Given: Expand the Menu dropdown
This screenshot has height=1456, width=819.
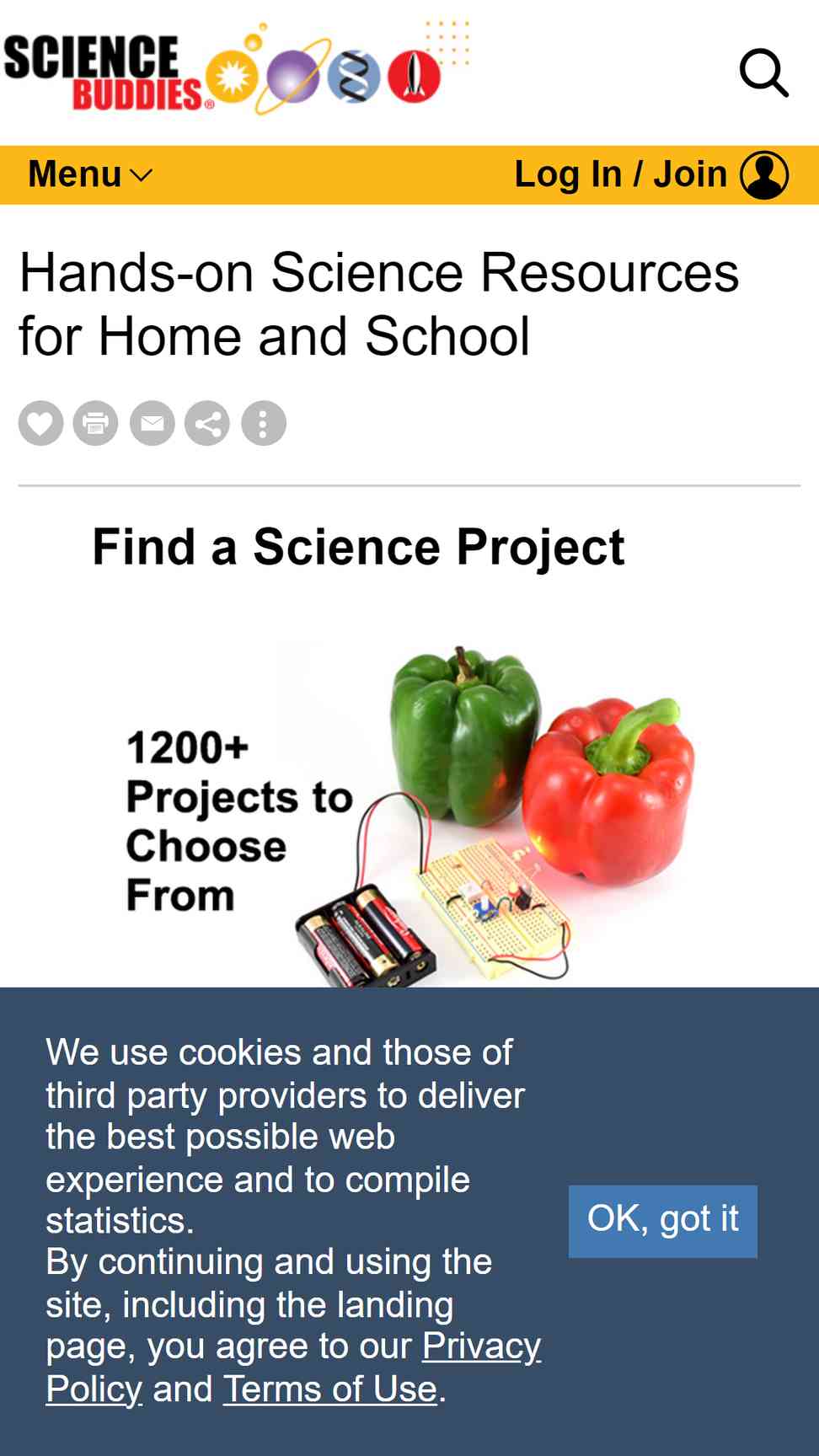Looking at the screenshot, I should (90, 174).
